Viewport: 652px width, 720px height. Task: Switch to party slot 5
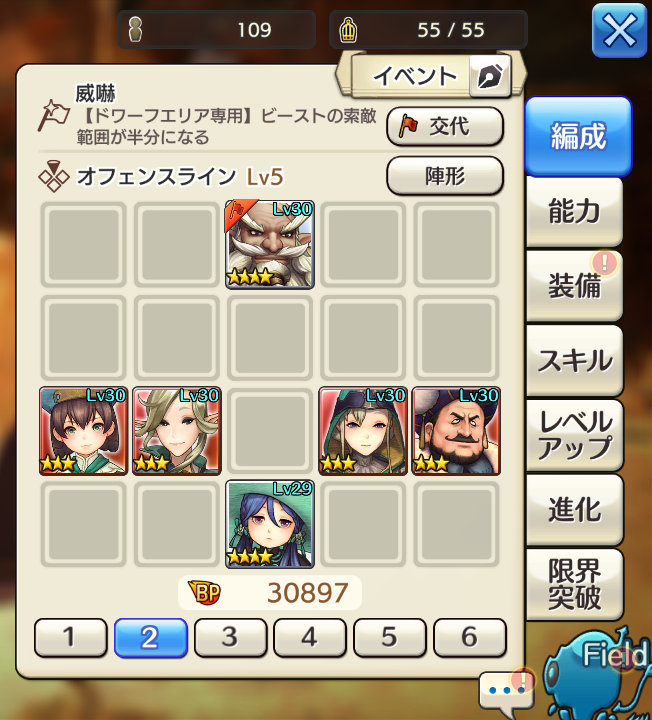tap(390, 638)
